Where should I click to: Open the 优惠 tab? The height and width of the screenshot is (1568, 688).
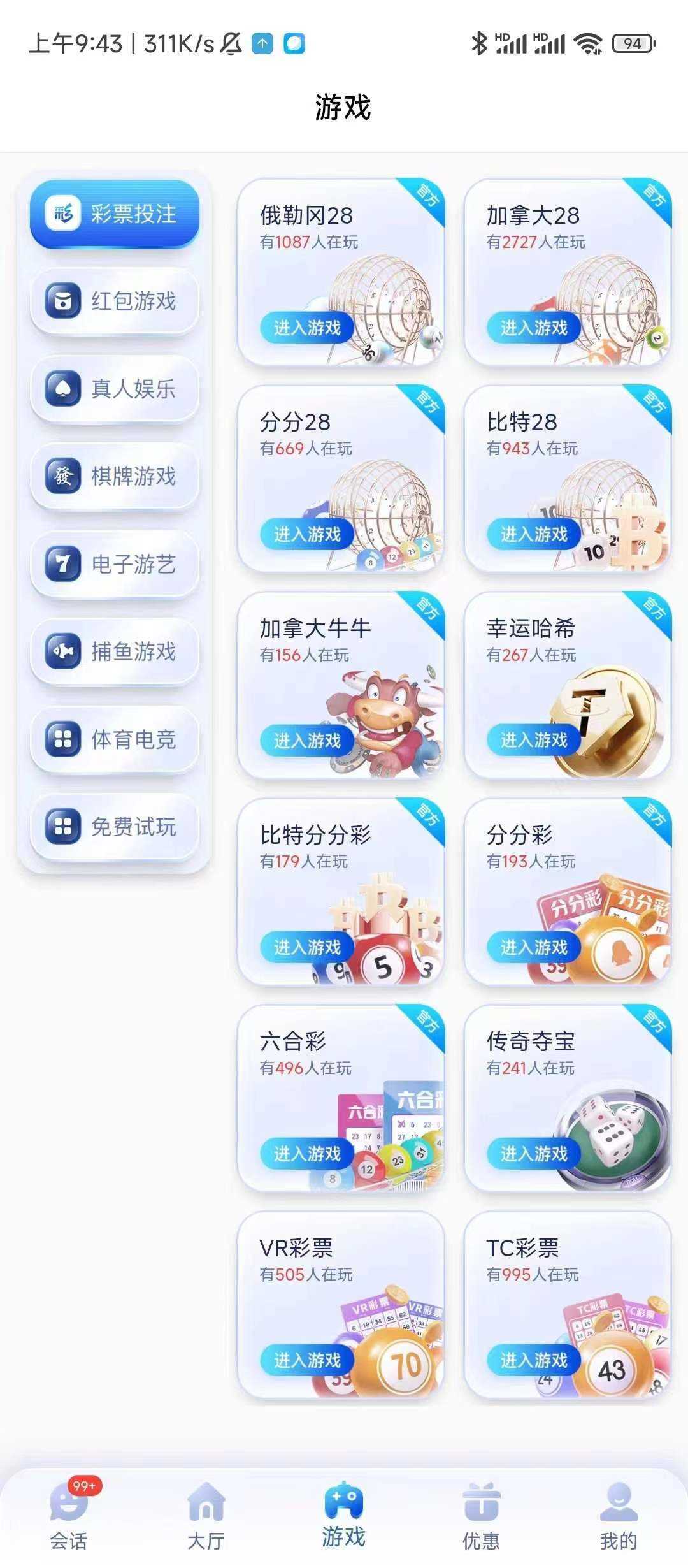point(481,1517)
